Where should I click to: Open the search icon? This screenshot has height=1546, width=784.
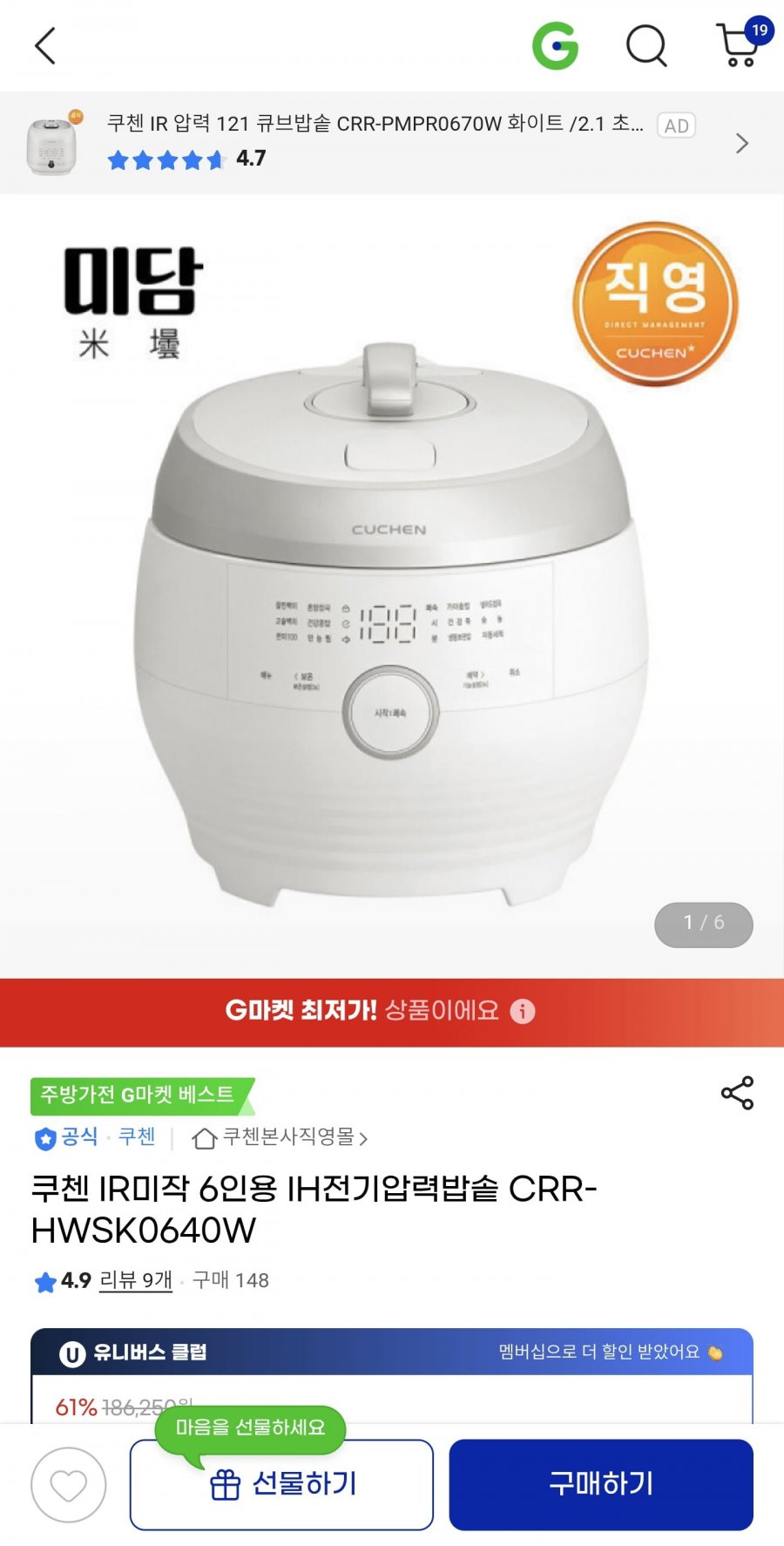646,45
